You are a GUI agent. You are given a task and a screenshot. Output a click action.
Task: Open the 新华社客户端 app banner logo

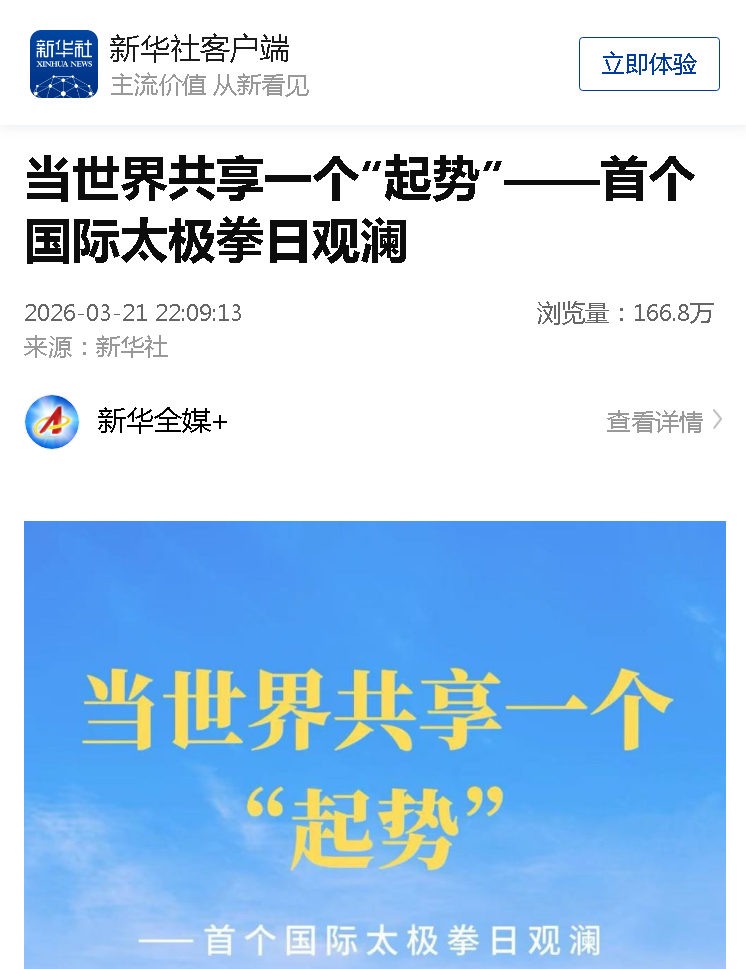coord(64,64)
